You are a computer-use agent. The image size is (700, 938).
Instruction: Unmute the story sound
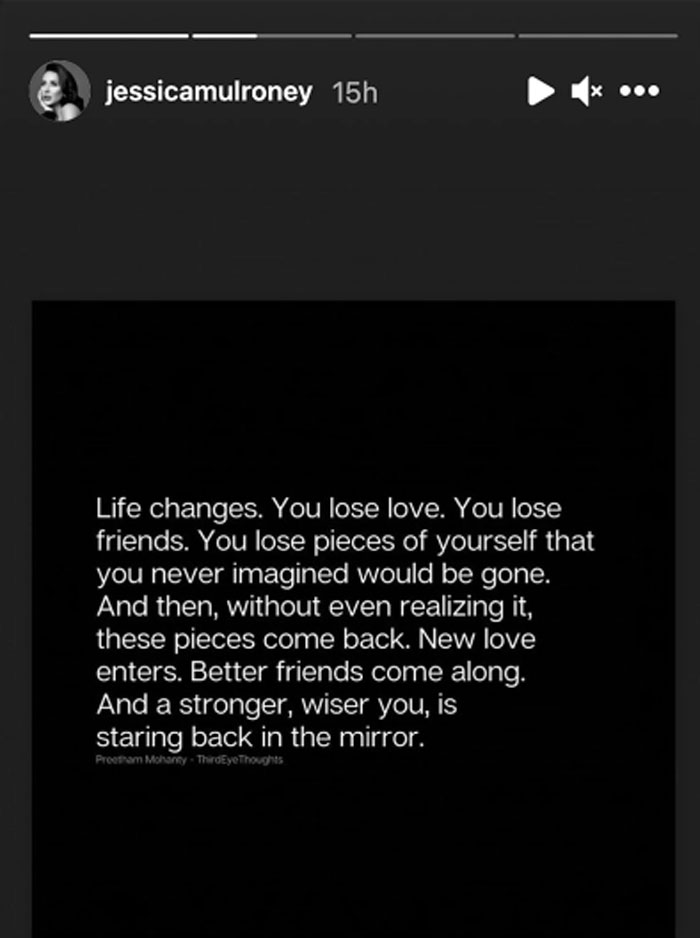[x=586, y=92]
